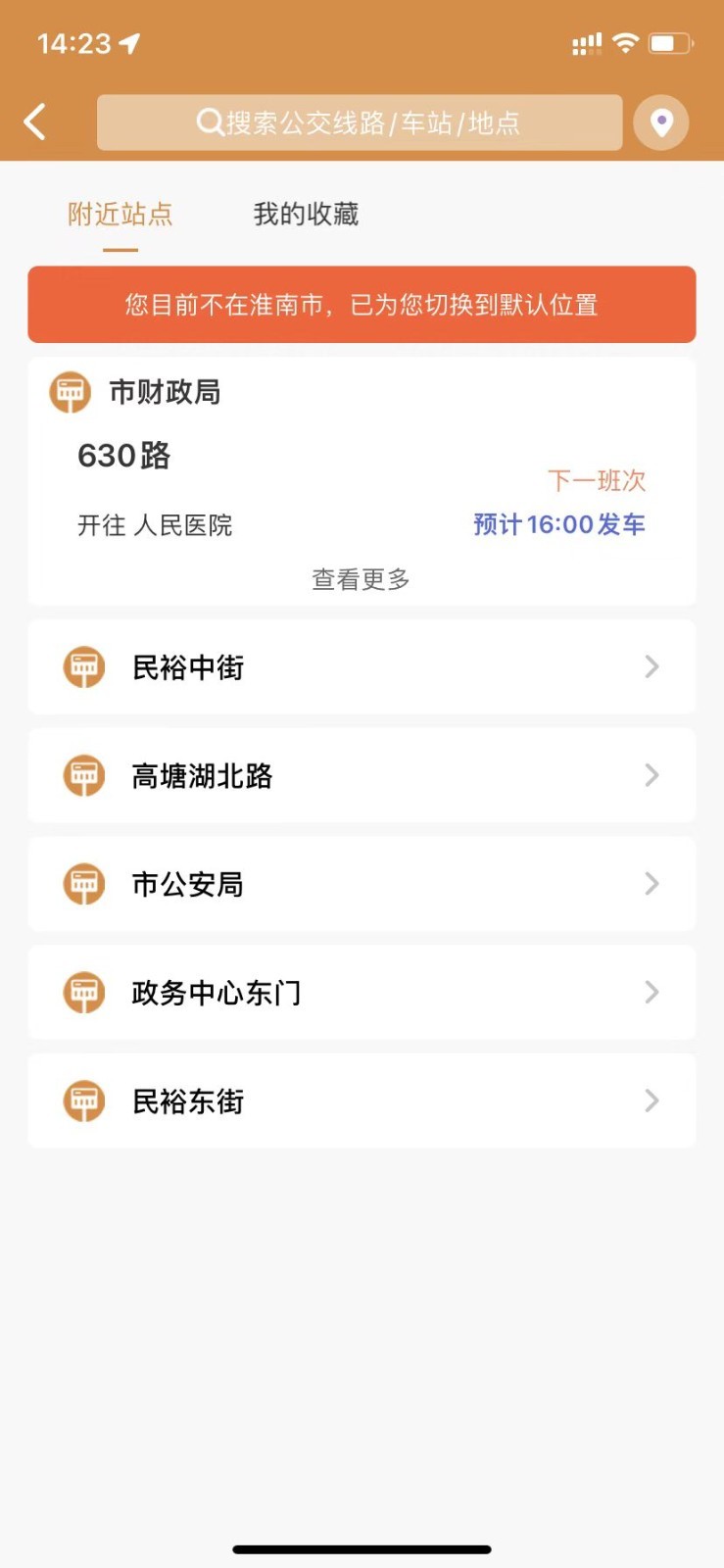Select the 附近站点 tab
The image size is (724, 1568).
pos(120,214)
